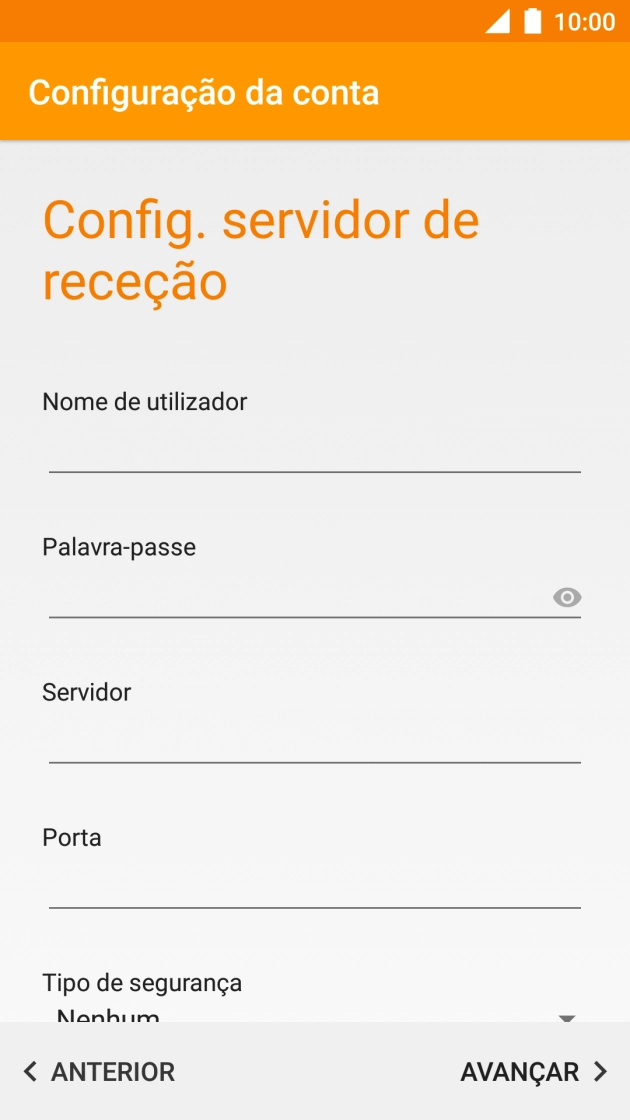Select the Servidor text field
Image resolution: width=630 pixels, height=1120 pixels.
coord(314,741)
